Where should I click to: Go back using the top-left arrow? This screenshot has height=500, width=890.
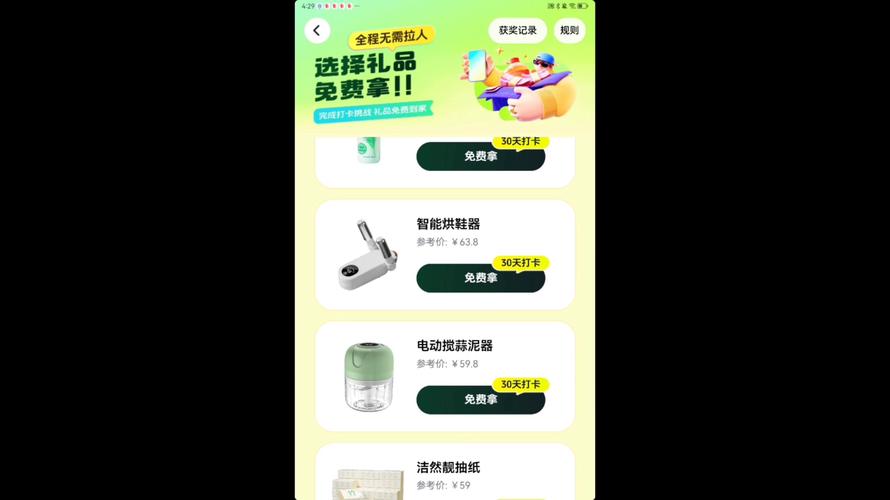(x=317, y=30)
